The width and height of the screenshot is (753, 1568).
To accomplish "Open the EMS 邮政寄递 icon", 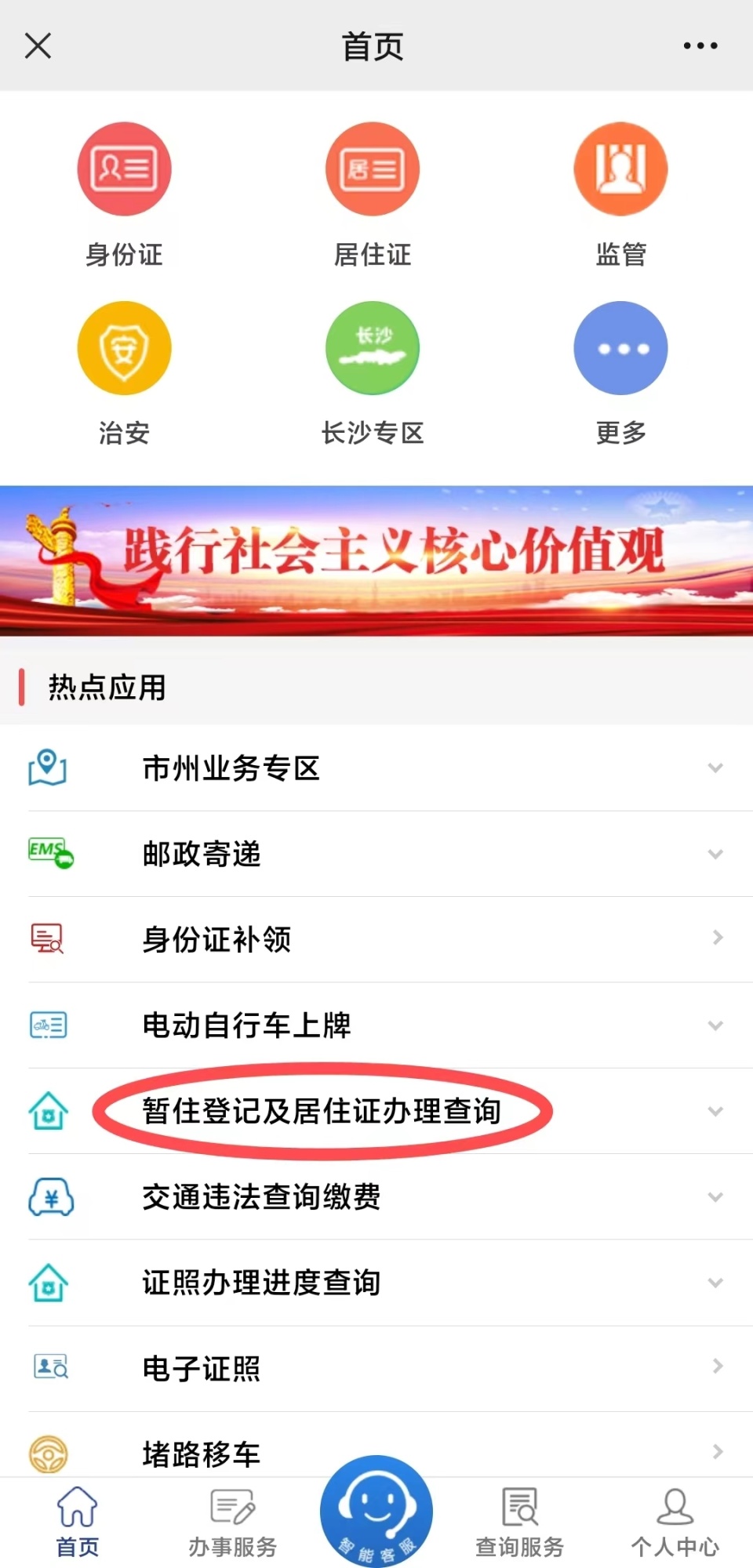I will (49, 852).
